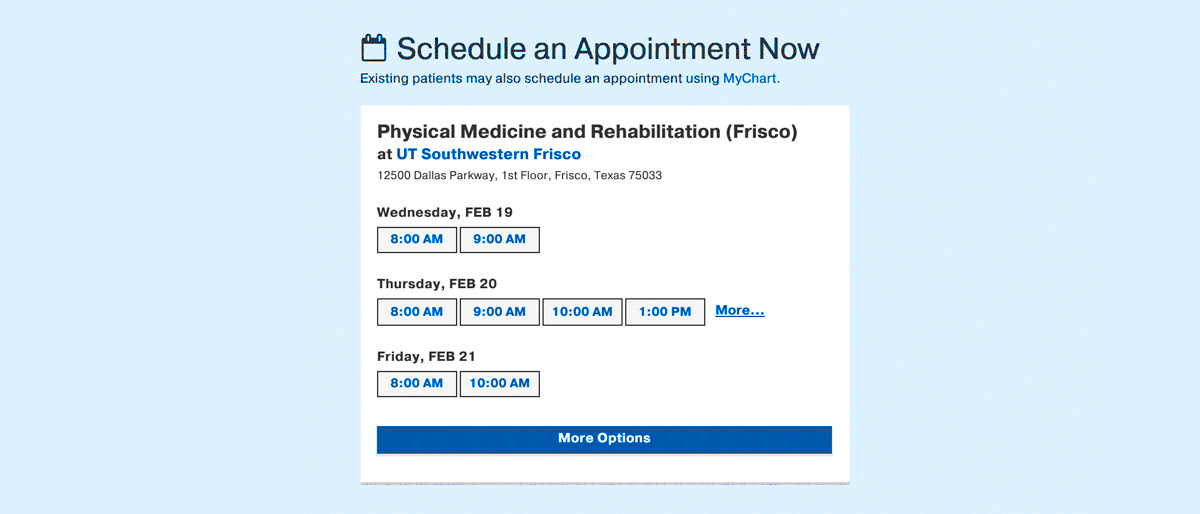Screen dimensions: 1200x514
Task: Show more Thursday times via More... link
Action: click(740, 311)
